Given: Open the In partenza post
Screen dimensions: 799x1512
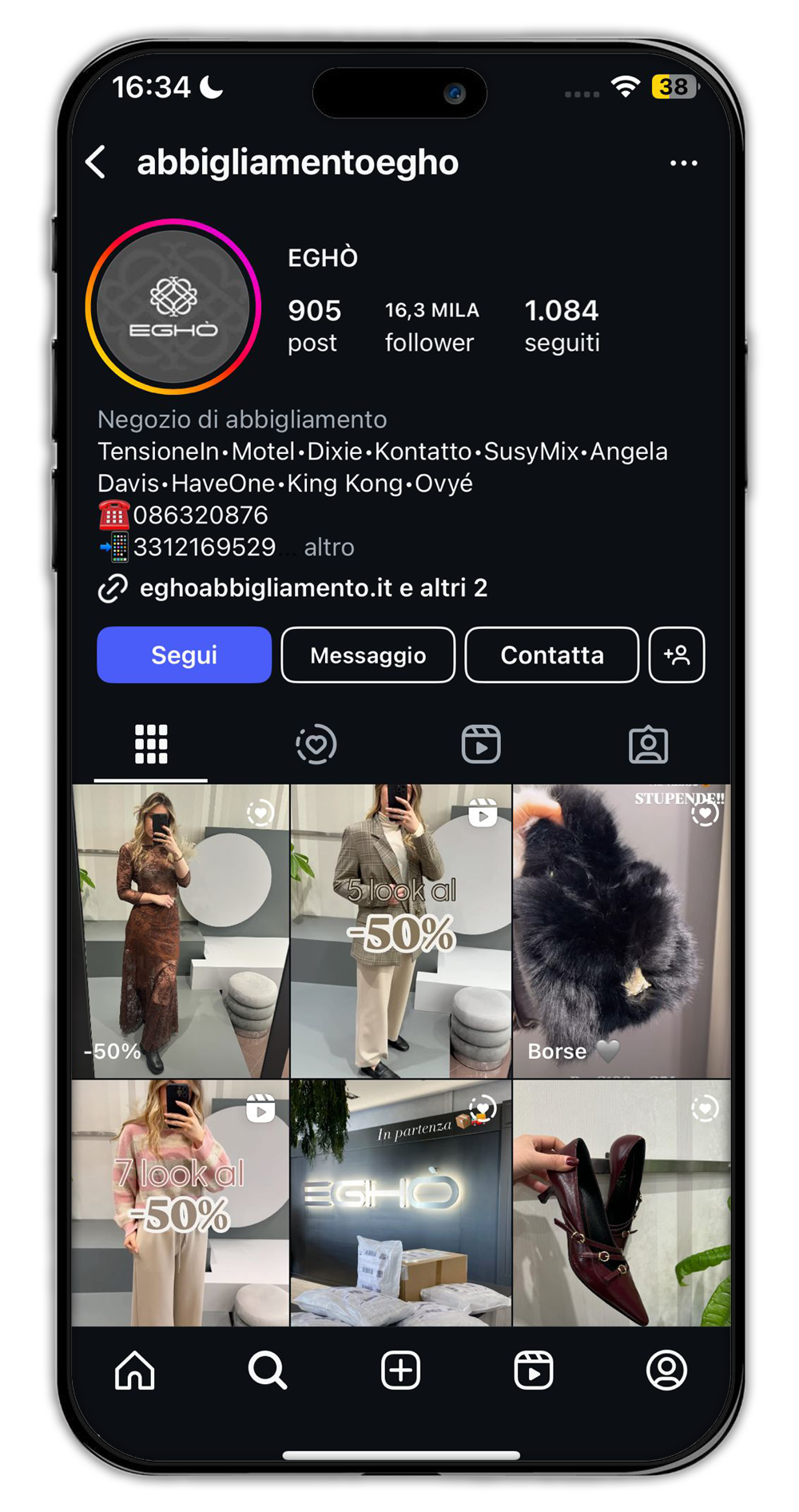Looking at the screenshot, I should point(400,1203).
